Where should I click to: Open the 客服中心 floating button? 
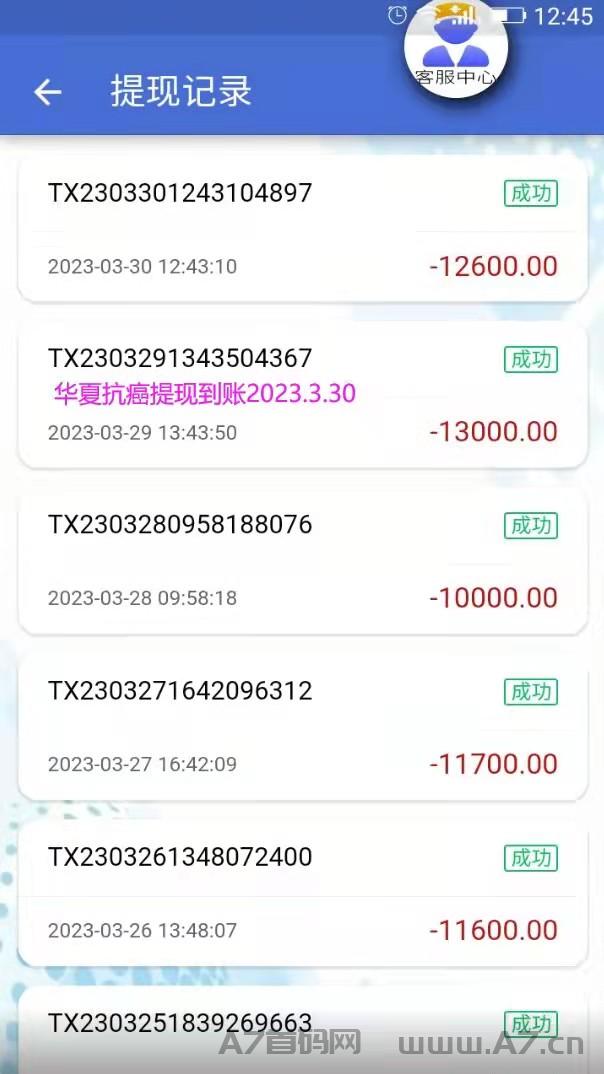coord(456,48)
